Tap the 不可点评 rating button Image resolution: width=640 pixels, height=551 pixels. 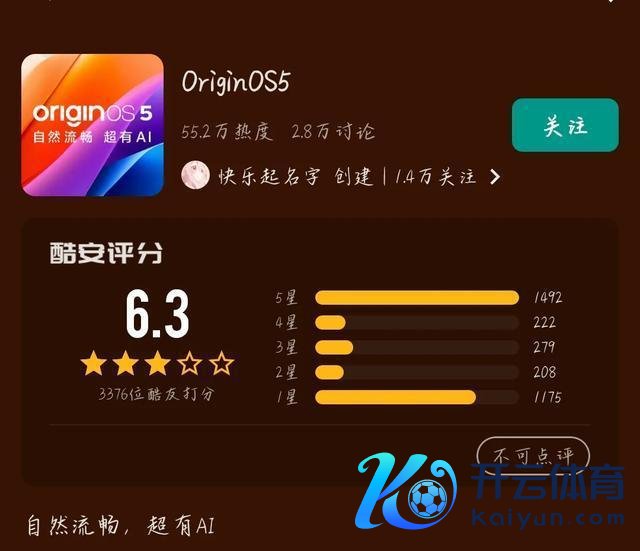pyautogui.click(x=533, y=455)
